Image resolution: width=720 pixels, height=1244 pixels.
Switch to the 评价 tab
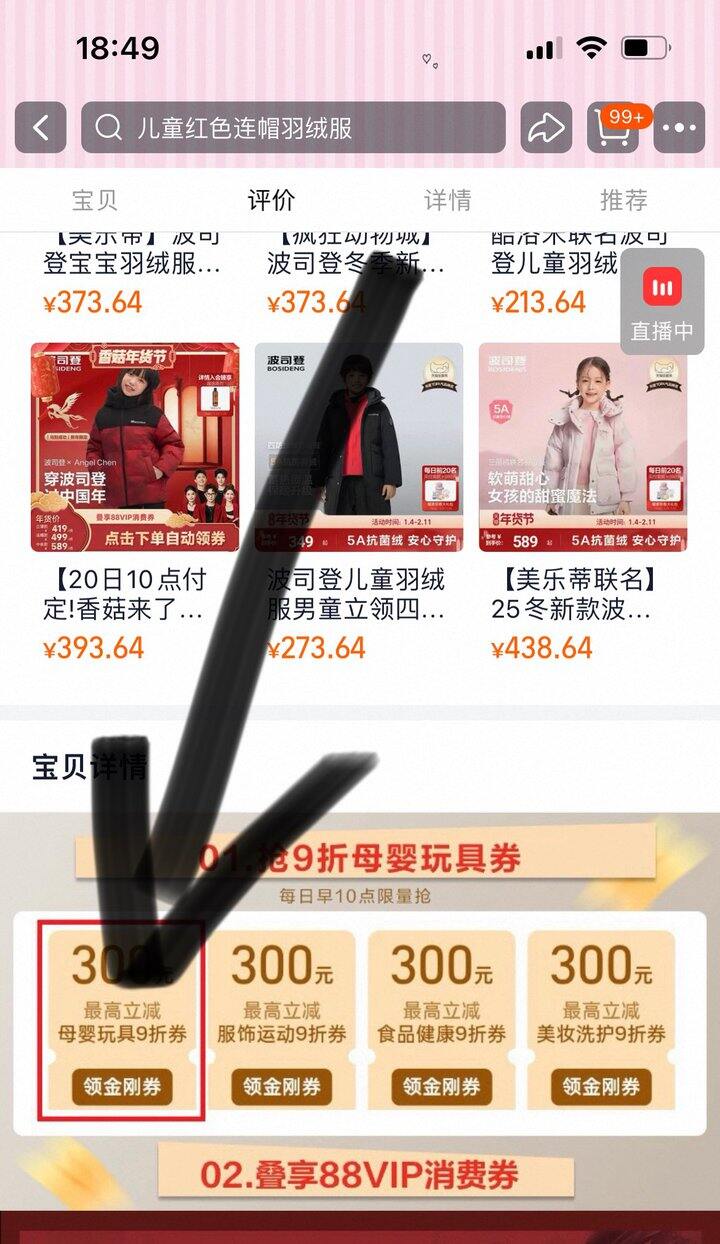[x=271, y=200]
